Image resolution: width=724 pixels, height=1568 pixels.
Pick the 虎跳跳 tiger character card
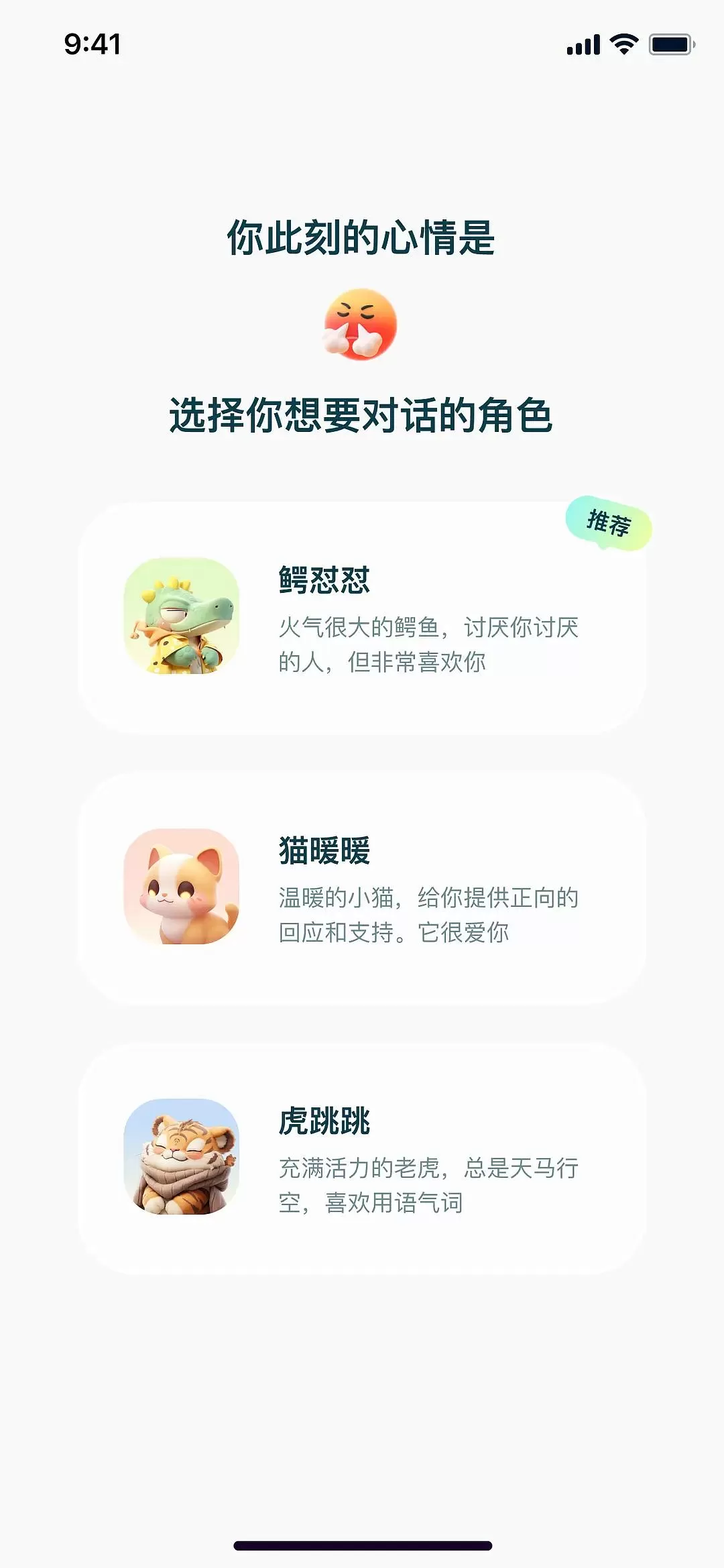coord(362,1158)
